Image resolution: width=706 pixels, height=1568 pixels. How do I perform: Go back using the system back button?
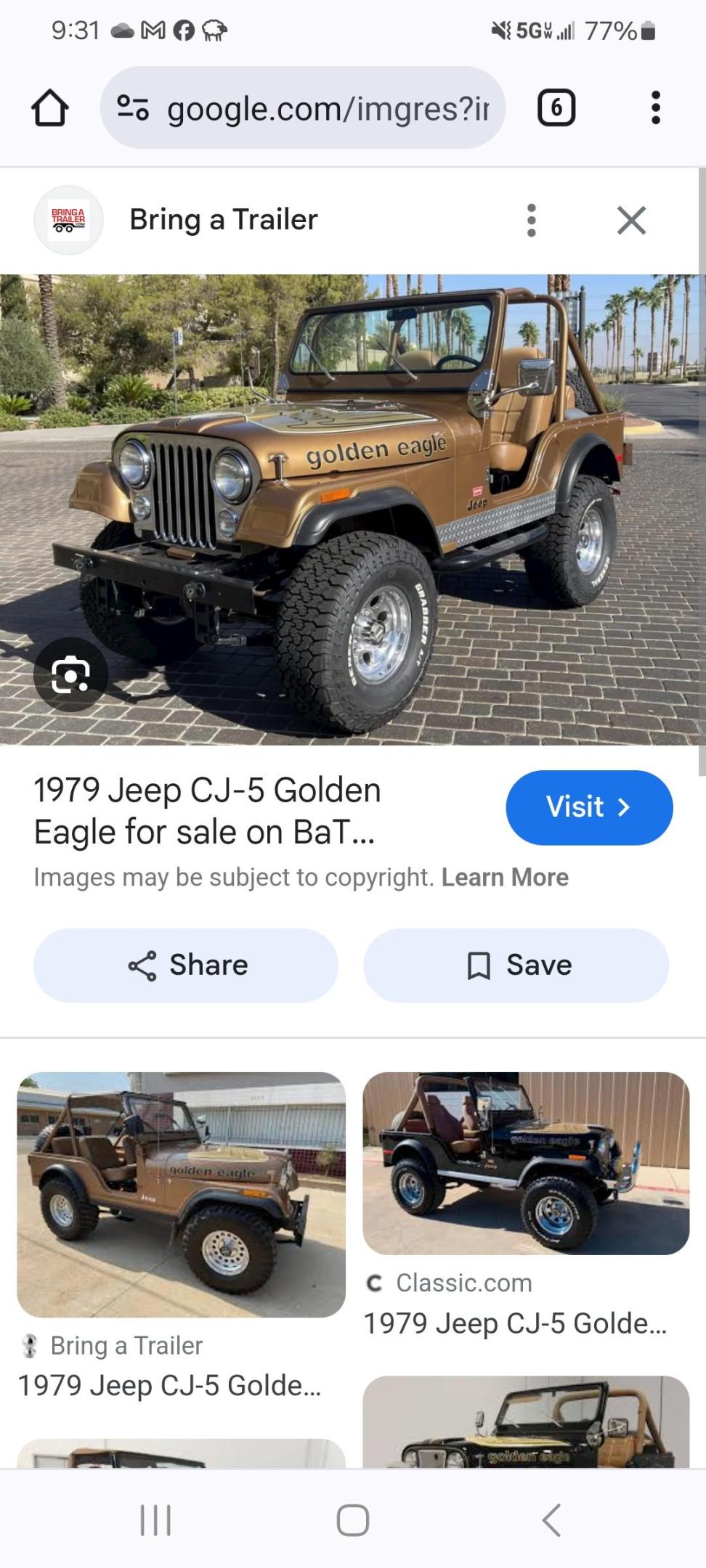pos(551,1519)
